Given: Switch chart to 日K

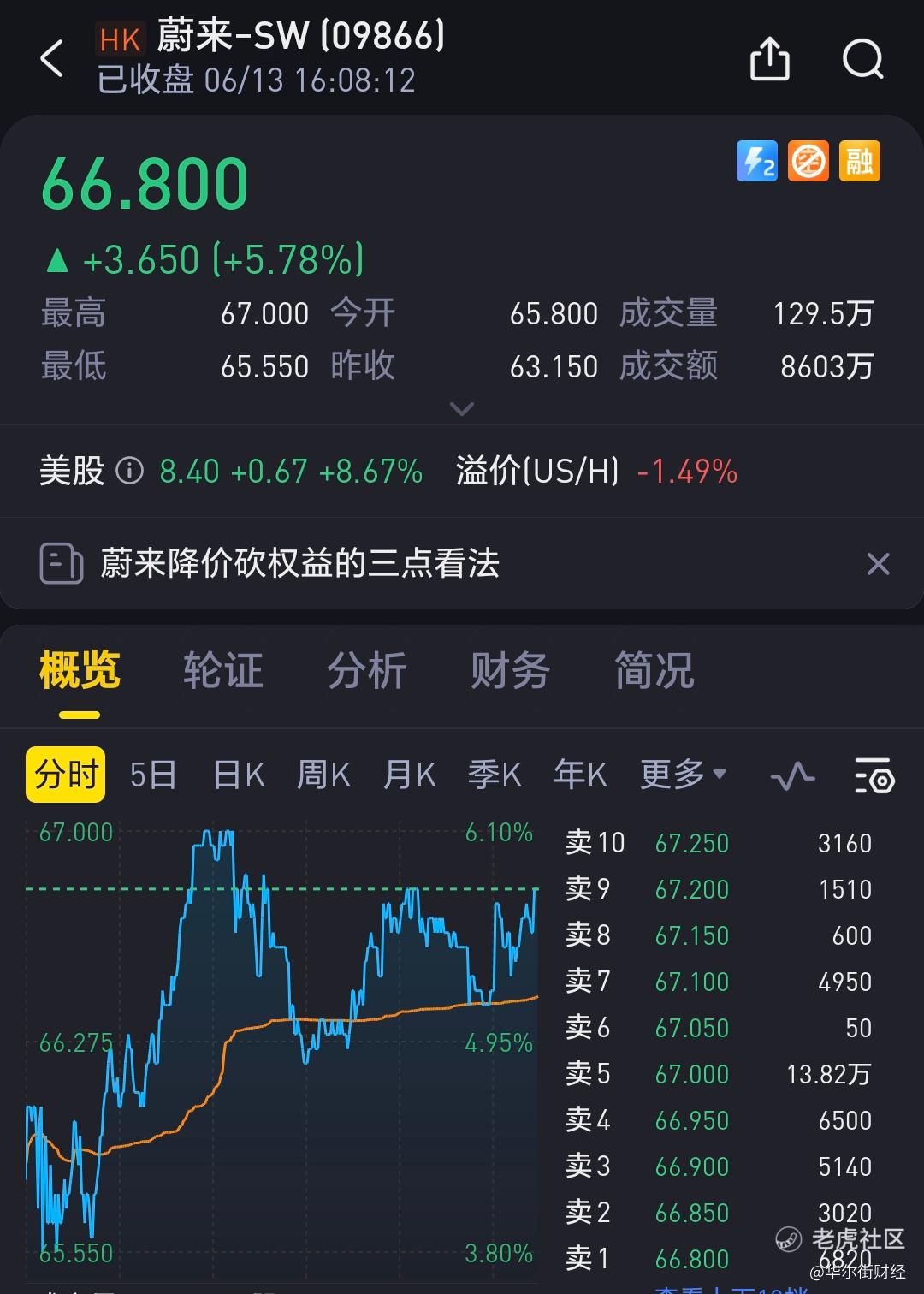Looking at the screenshot, I should point(239,775).
